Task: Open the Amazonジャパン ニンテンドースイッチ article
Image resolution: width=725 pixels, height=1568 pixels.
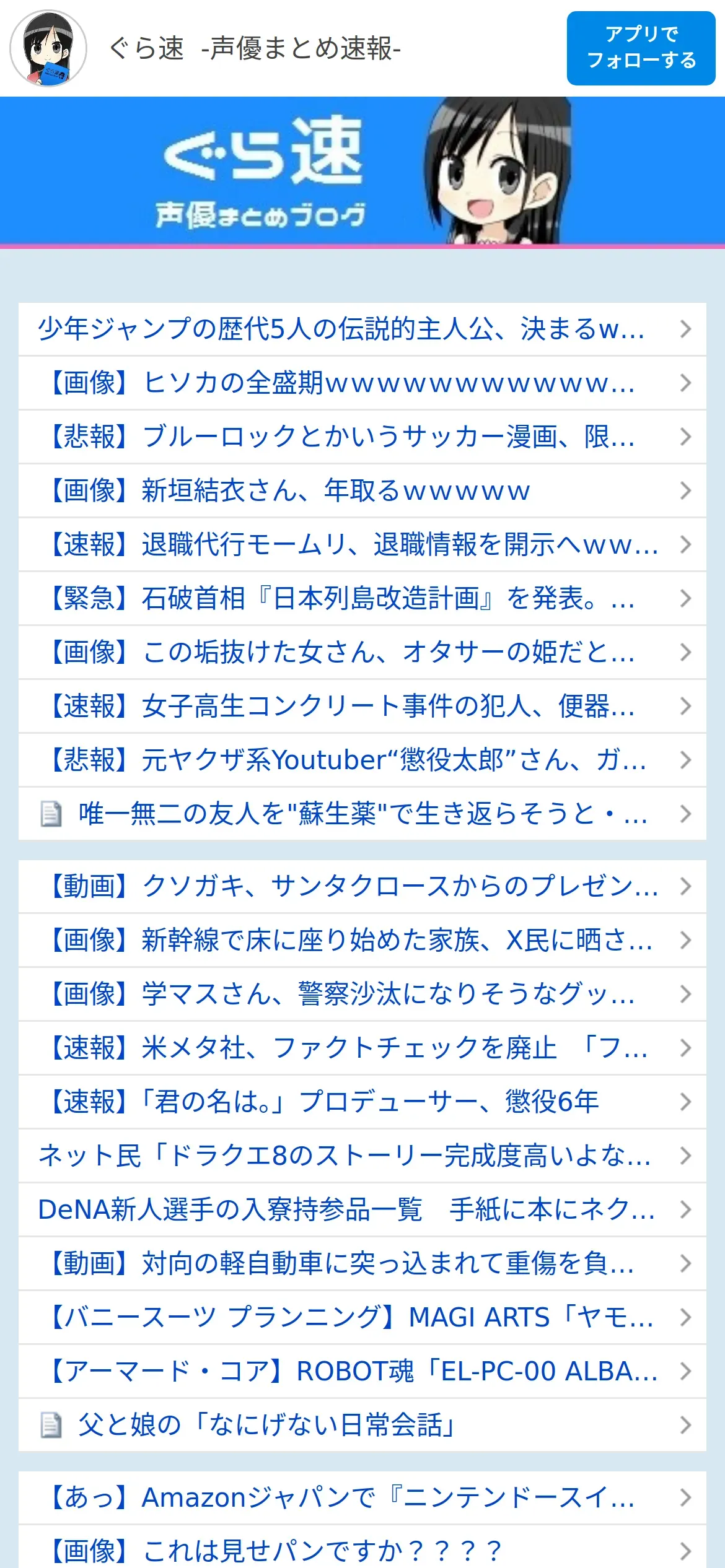Action: (341, 1497)
